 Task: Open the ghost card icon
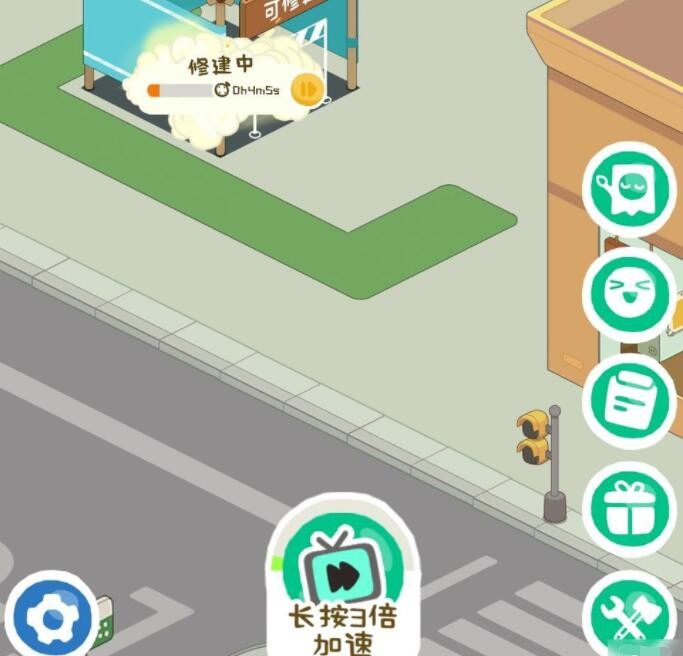coord(630,190)
